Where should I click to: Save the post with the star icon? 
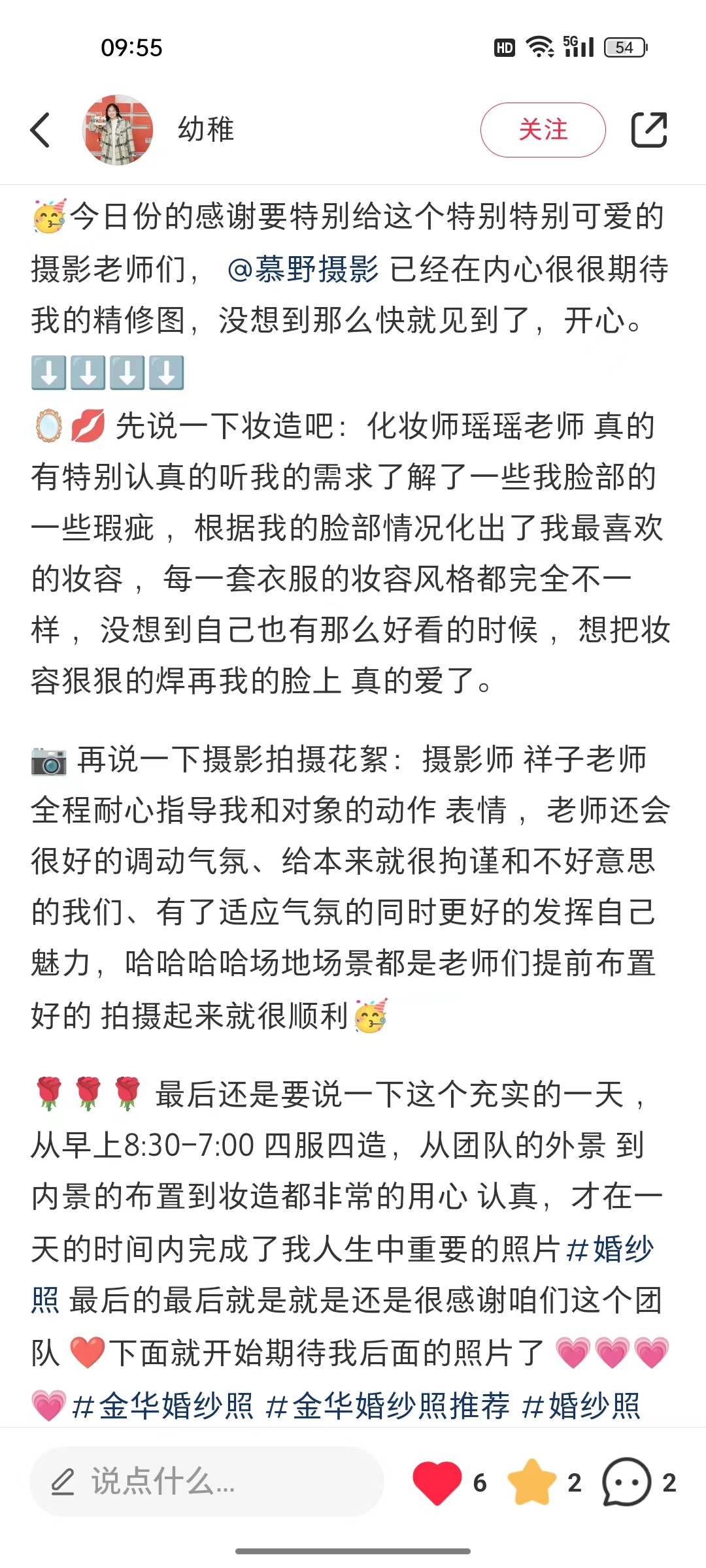point(531,1482)
